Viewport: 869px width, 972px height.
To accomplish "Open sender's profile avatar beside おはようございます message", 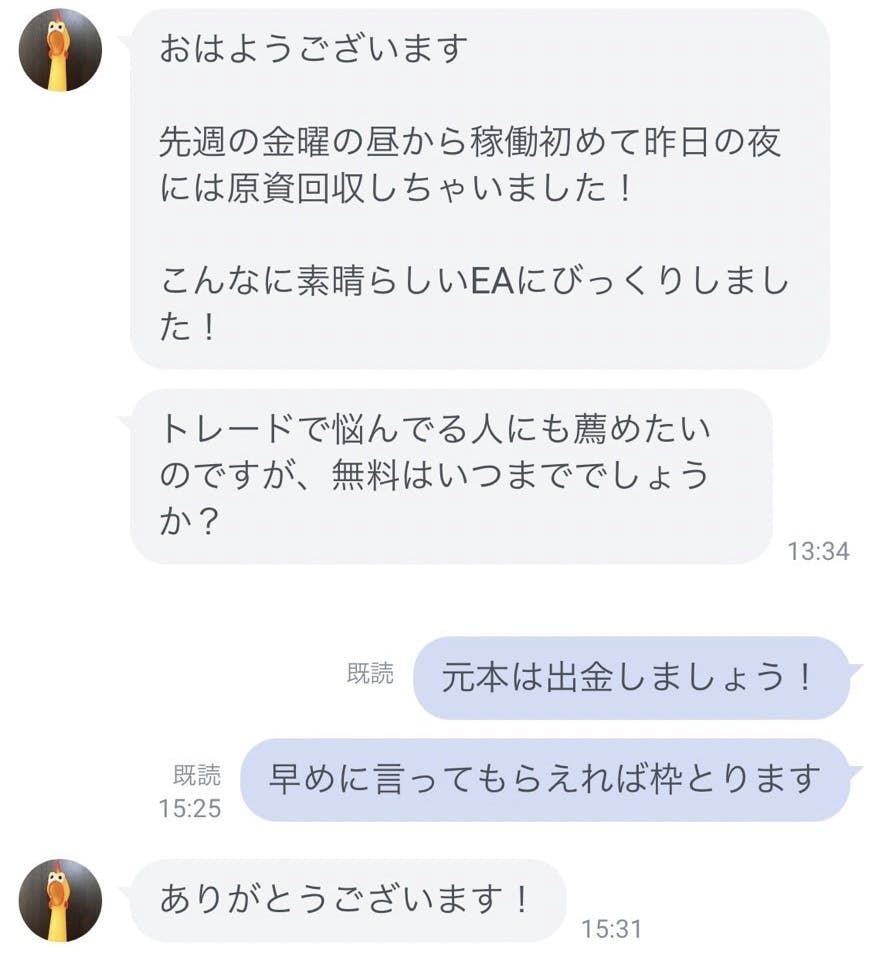I will (60, 50).
